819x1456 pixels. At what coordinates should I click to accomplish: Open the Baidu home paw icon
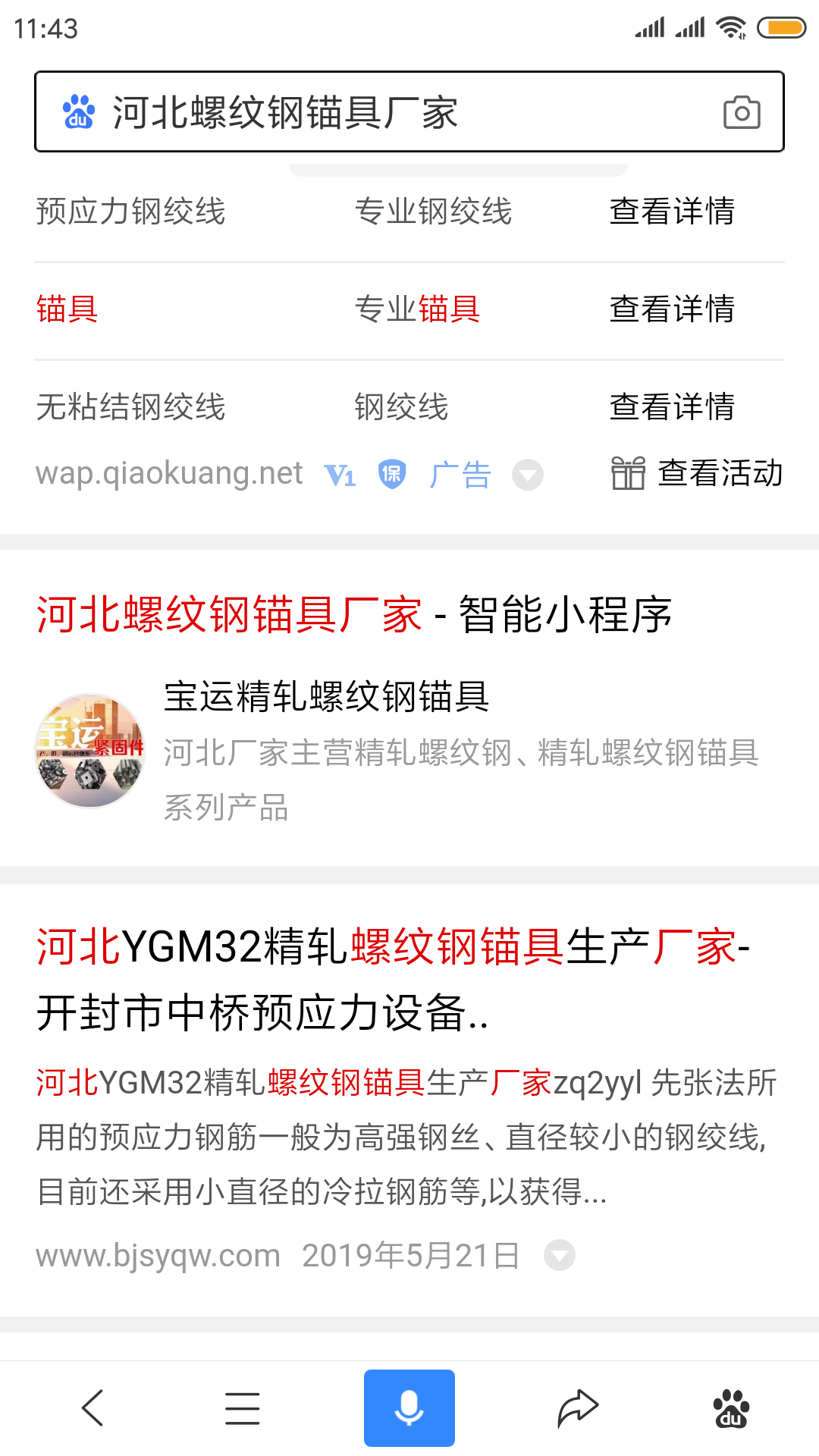tap(731, 1408)
